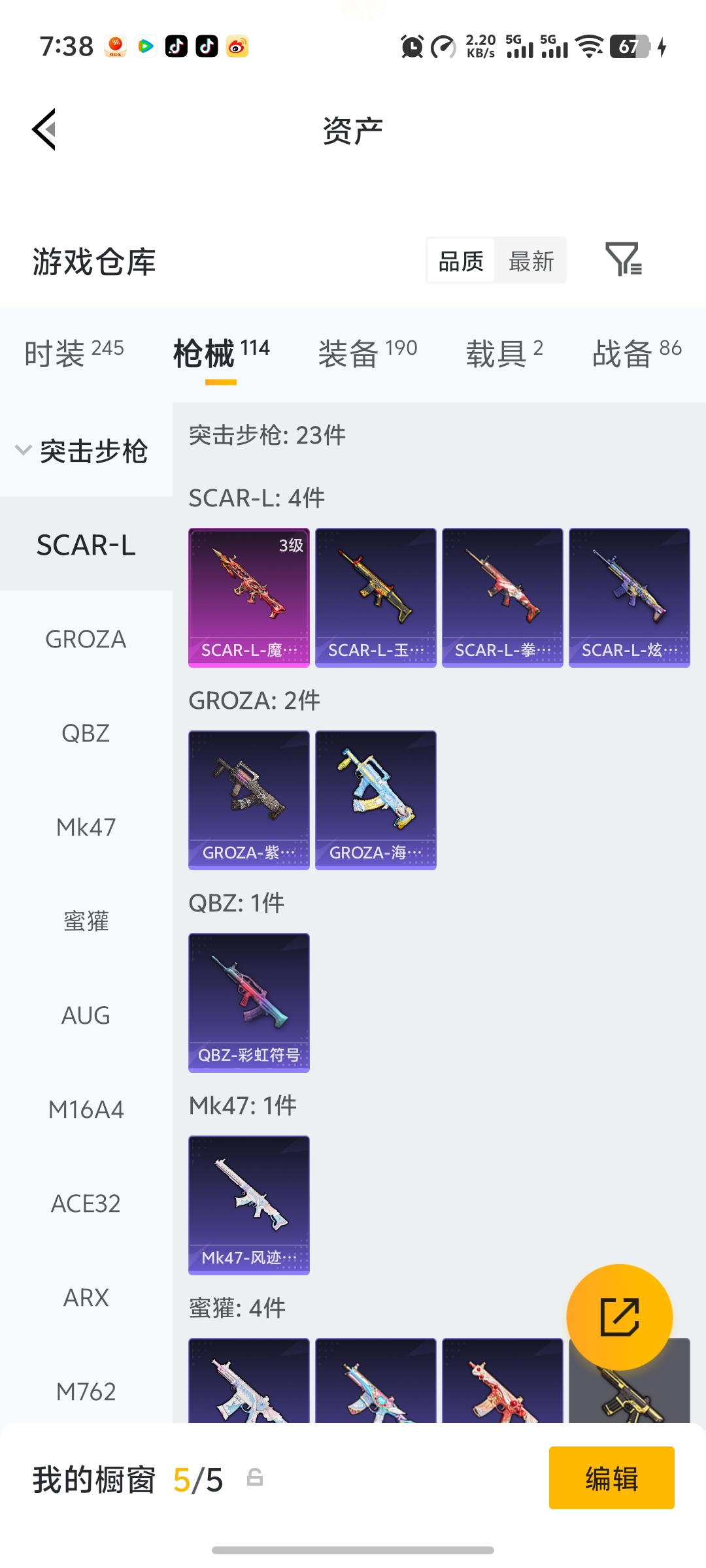Go back using the top-left arrow
The height and width of the screenshot is (1568, 706).
click(x=44, y=129)
